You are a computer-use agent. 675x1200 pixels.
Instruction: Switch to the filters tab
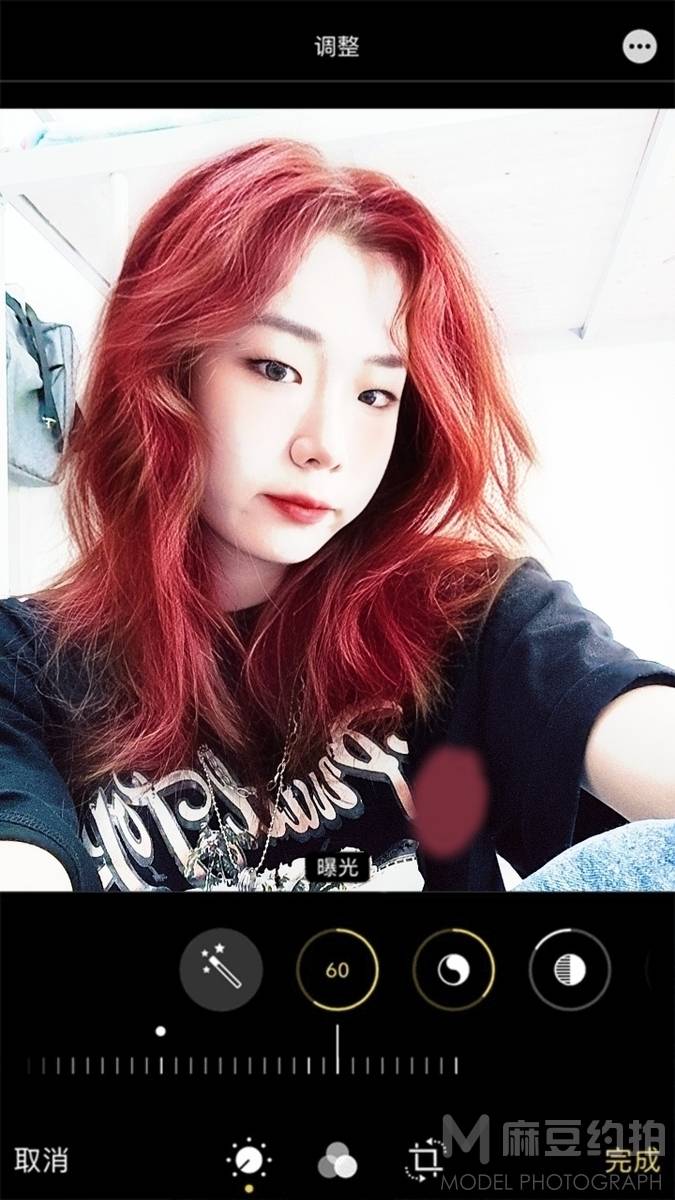(337, 1160)
